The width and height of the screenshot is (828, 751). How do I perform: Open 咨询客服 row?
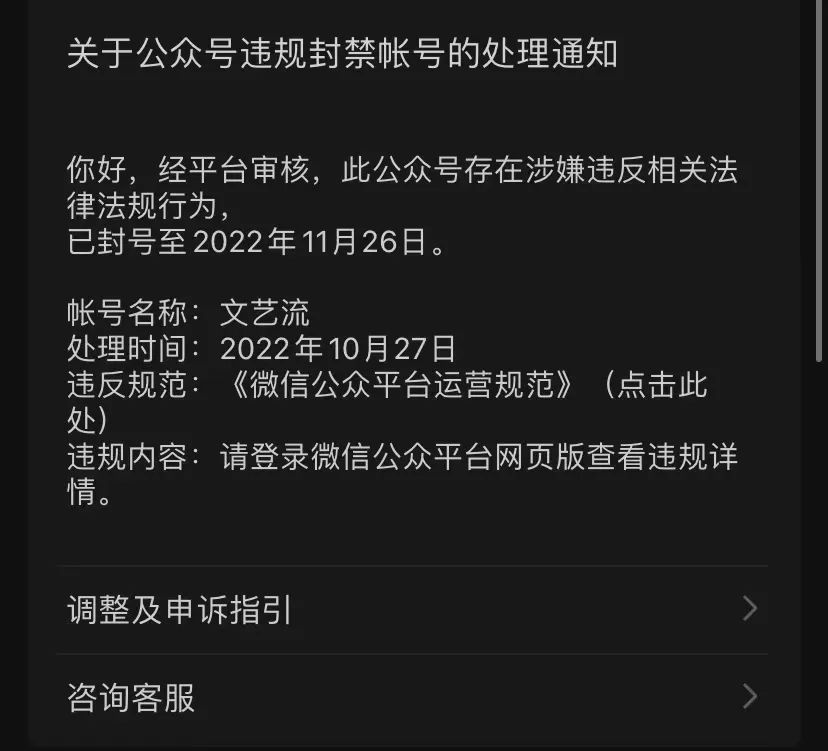(x=412, y=697)
